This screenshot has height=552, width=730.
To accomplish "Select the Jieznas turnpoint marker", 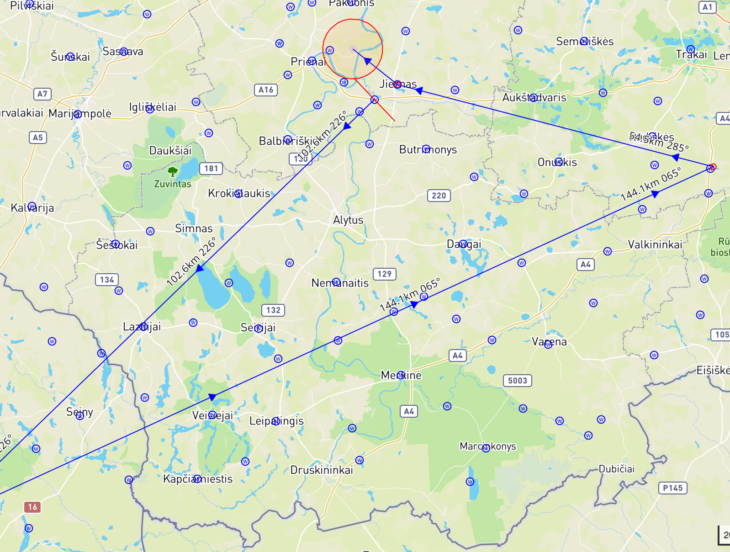I will point(397,84).
